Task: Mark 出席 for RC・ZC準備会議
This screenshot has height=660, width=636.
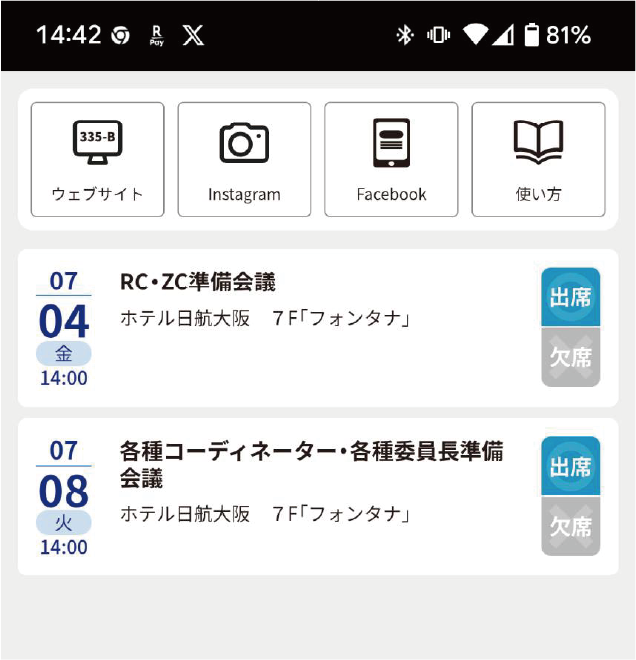Action: click(x=570, y=297)
